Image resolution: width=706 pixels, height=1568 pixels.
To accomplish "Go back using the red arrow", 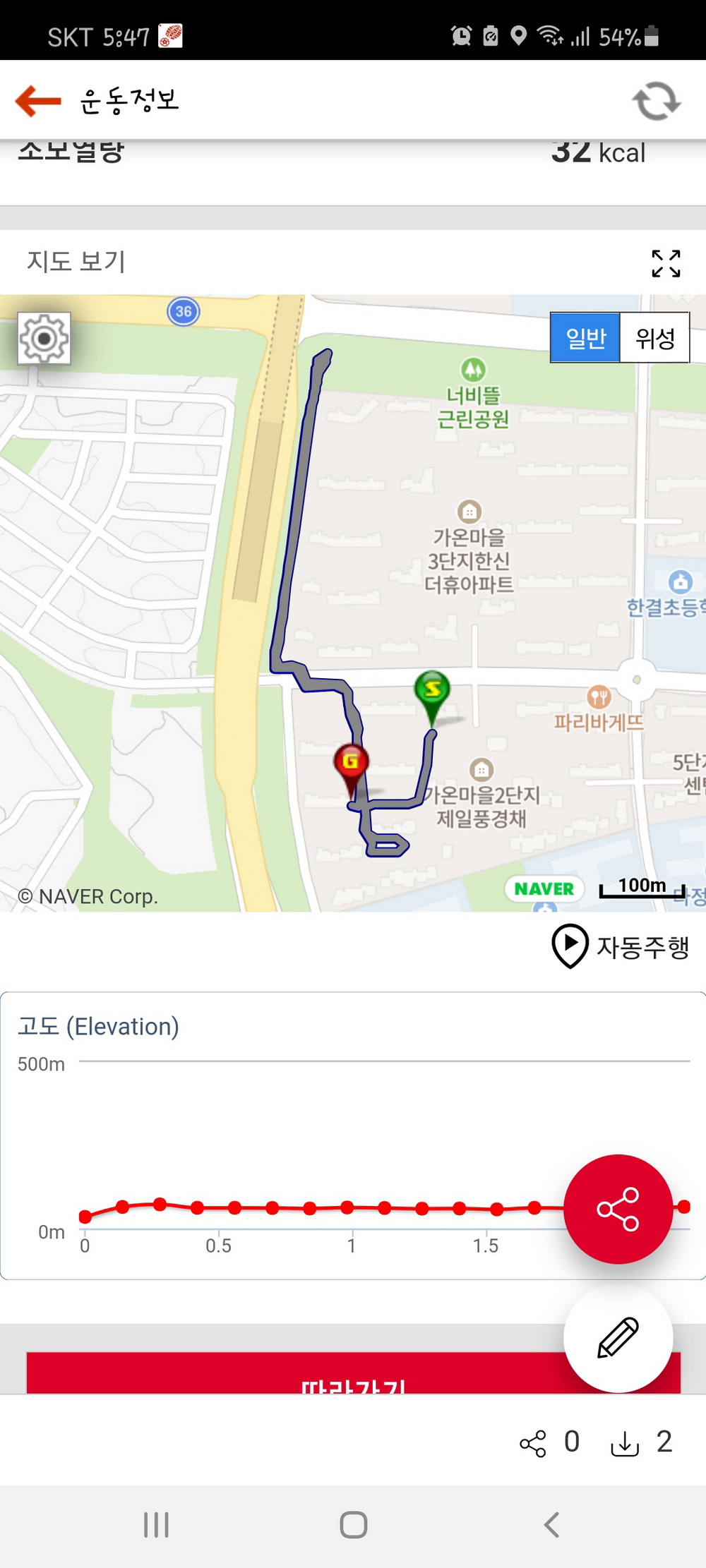I will pyautogui.click(x=38, y=101).
